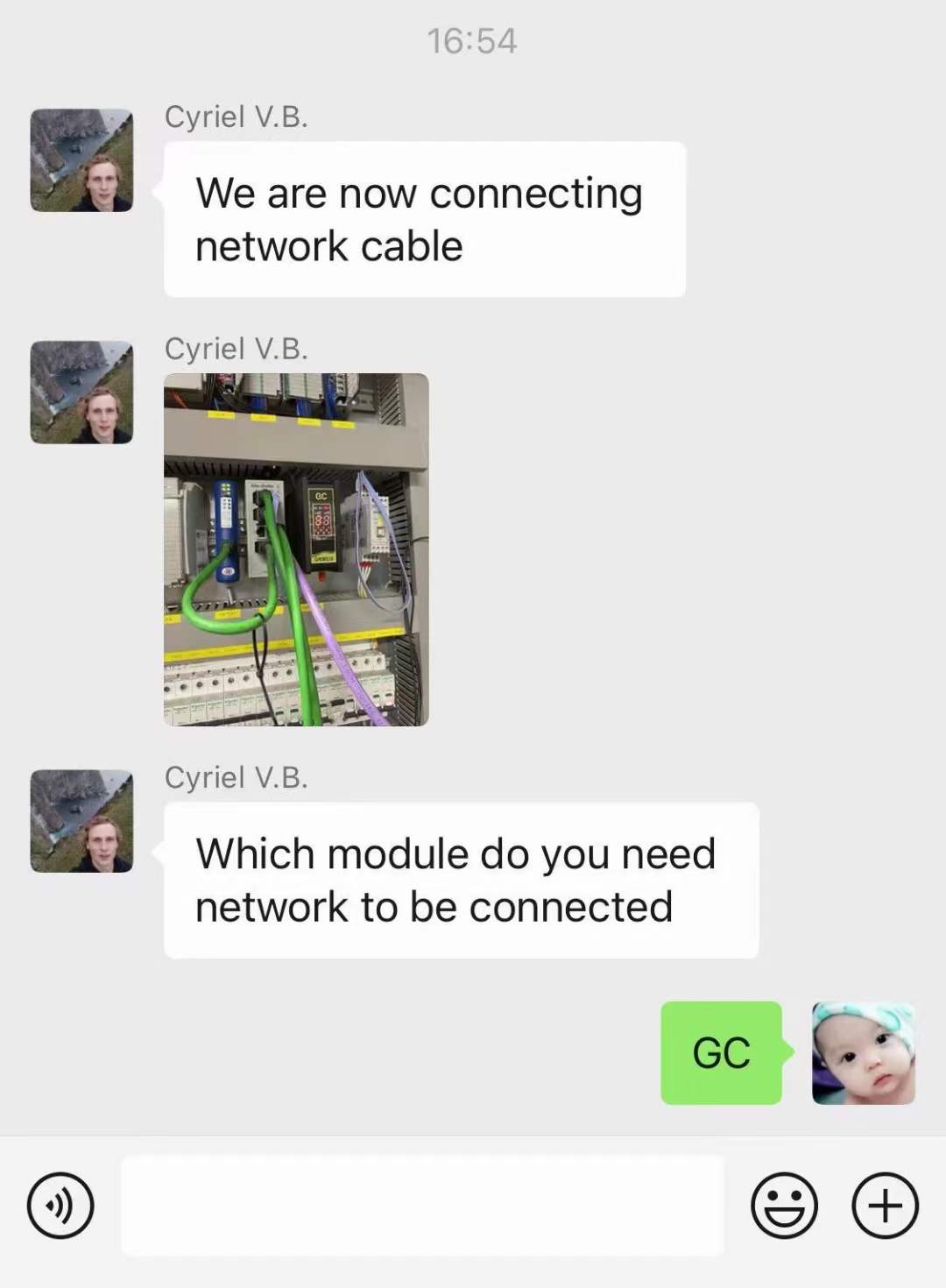
Task: Open the plus attachments menu
Action: 885,1206
